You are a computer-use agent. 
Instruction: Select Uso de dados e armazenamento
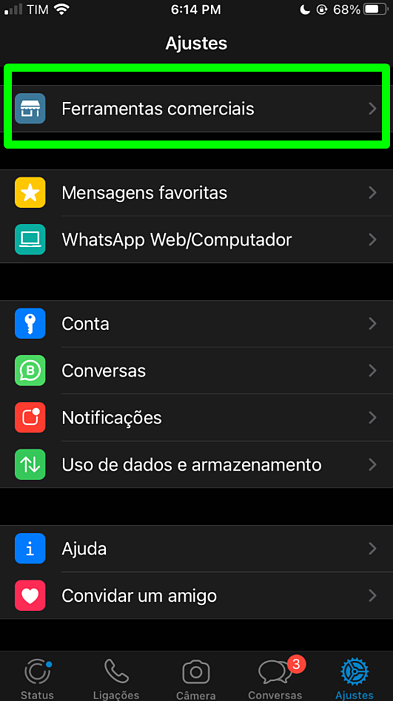tap(196, 465)
